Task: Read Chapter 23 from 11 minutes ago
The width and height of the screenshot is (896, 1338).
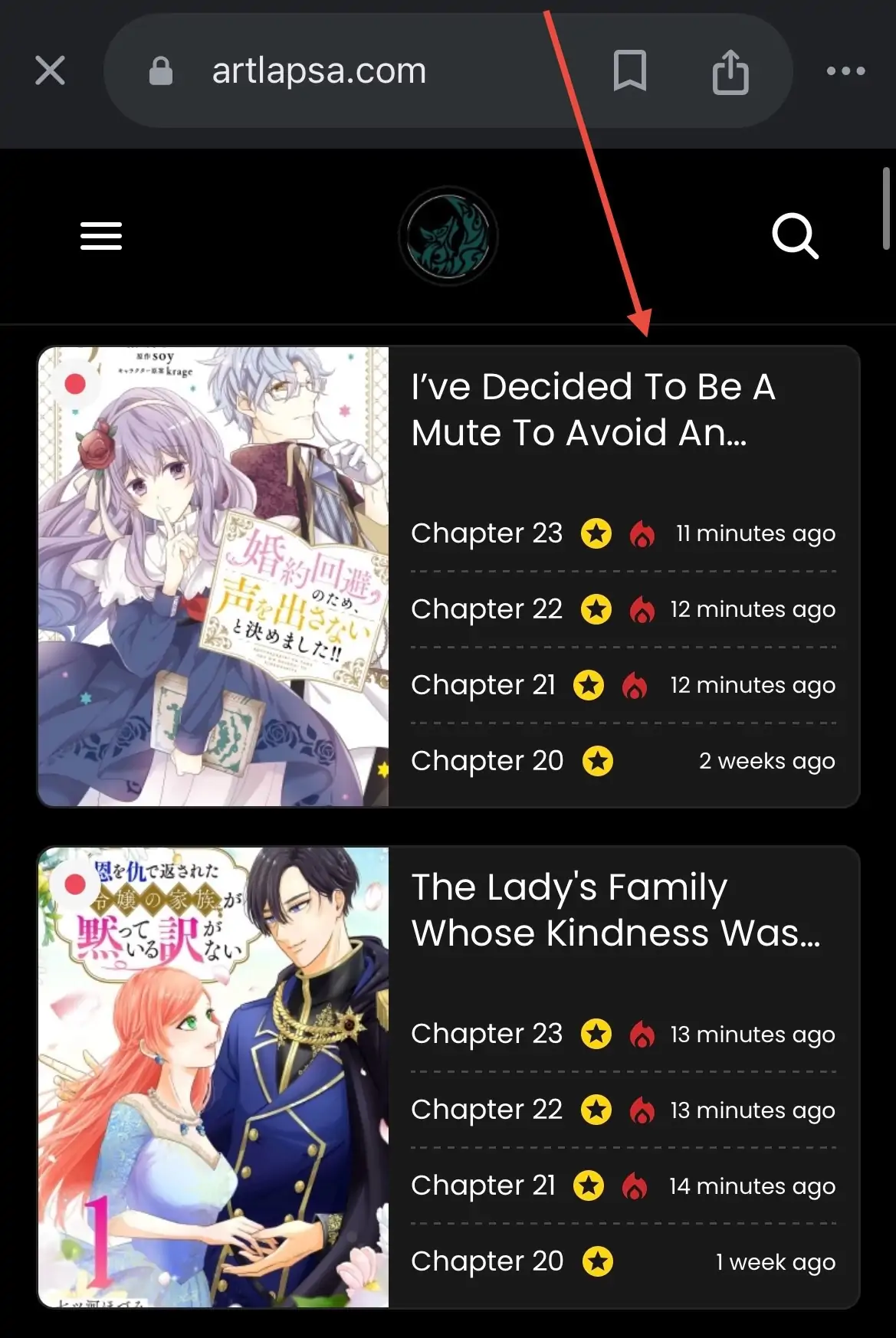Action: tap(487, 533)
